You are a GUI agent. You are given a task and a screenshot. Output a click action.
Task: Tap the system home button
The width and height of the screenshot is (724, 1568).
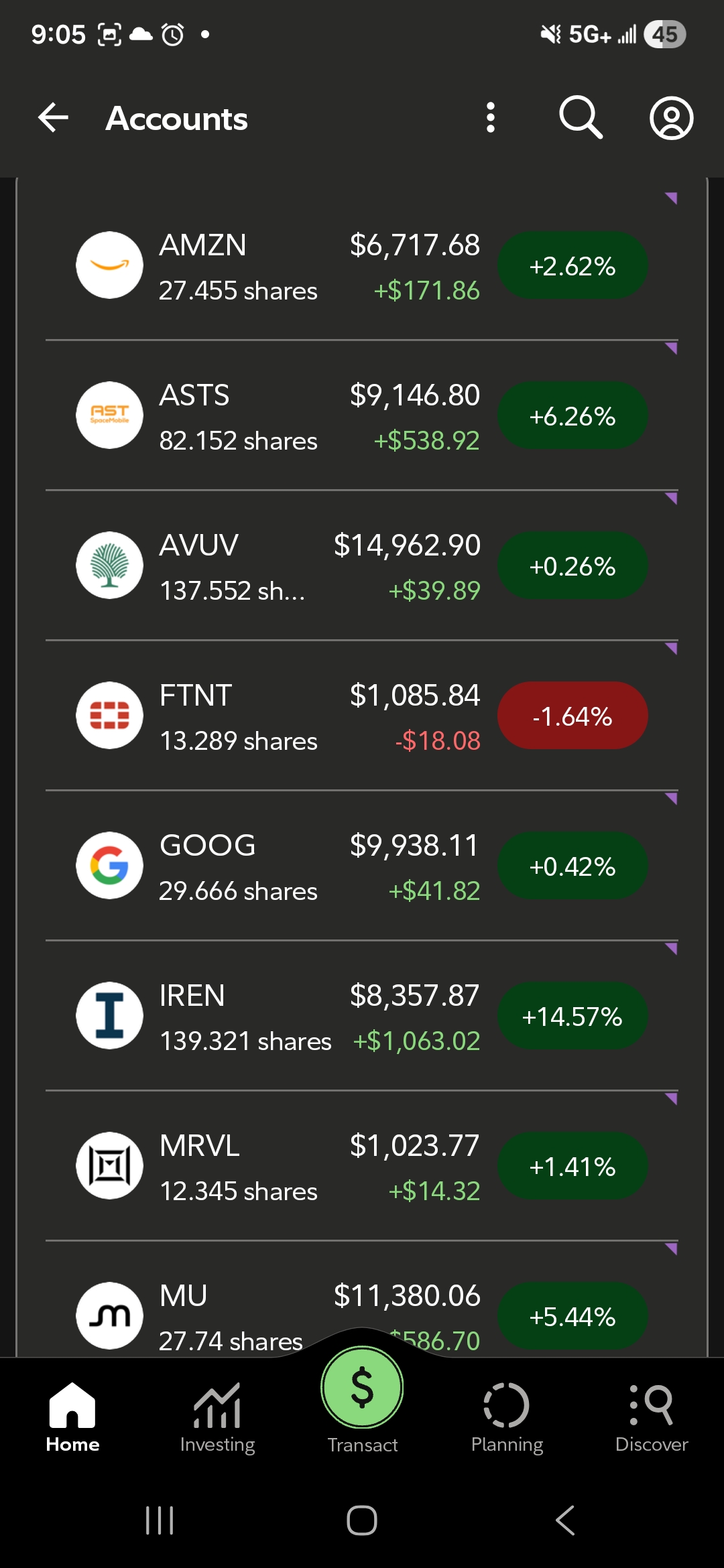click(x=362, y=1520)
